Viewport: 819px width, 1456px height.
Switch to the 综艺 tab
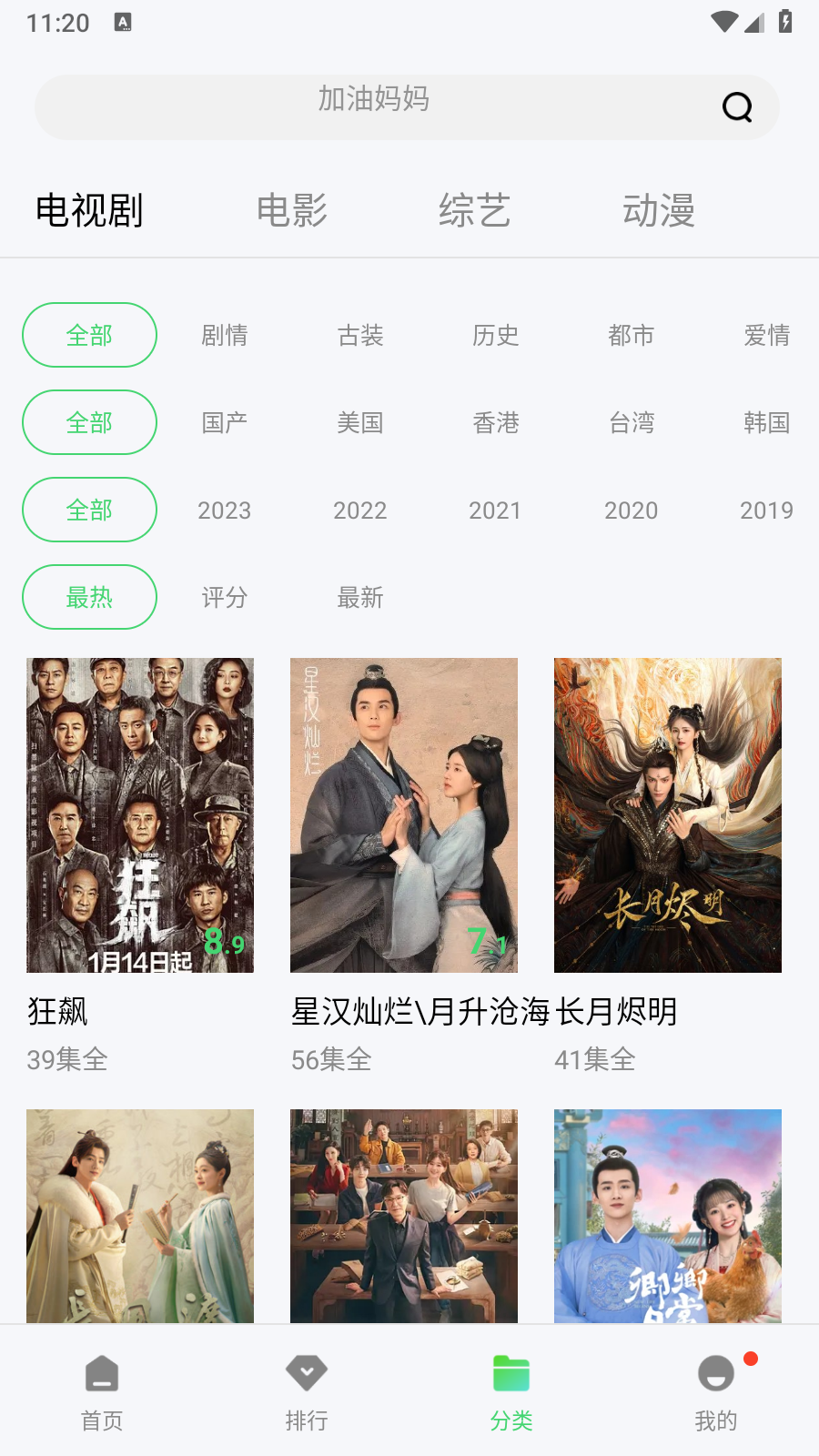pos(473,209)
